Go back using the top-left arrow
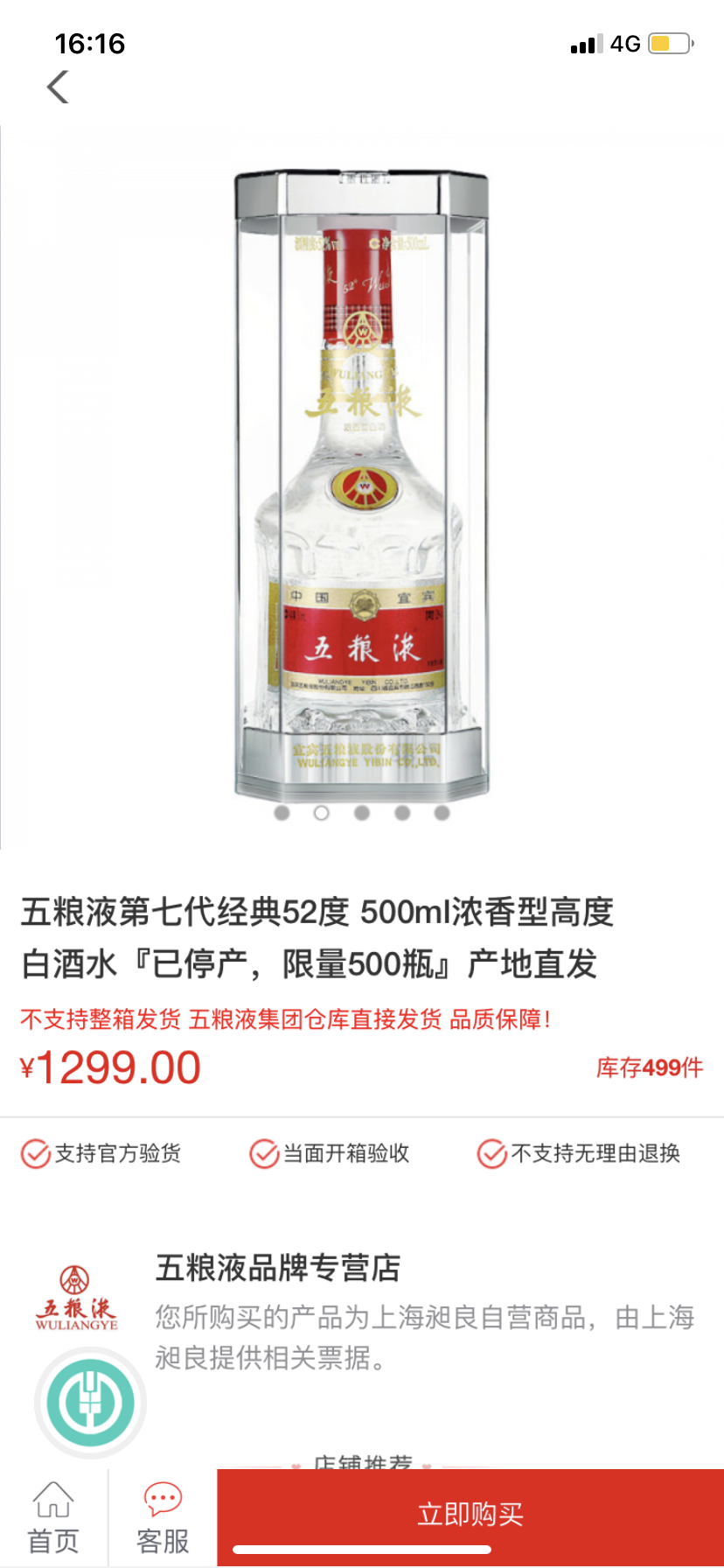The width and height of the screenshot is (724, 1568). [x=58, y=87]
